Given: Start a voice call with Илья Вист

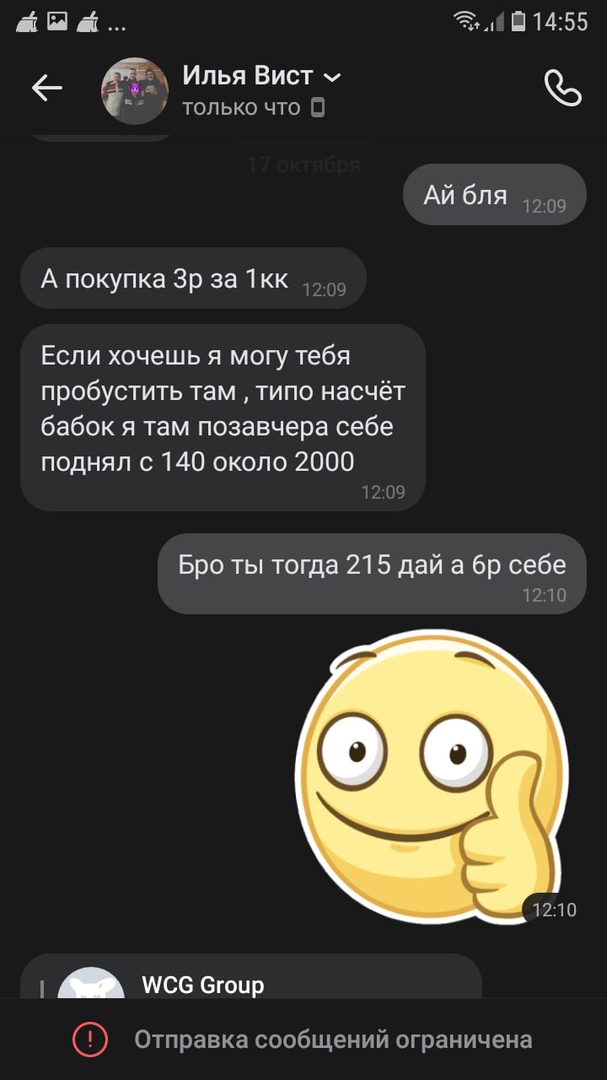Looking at the screenshot, I should tap(562, 89).
